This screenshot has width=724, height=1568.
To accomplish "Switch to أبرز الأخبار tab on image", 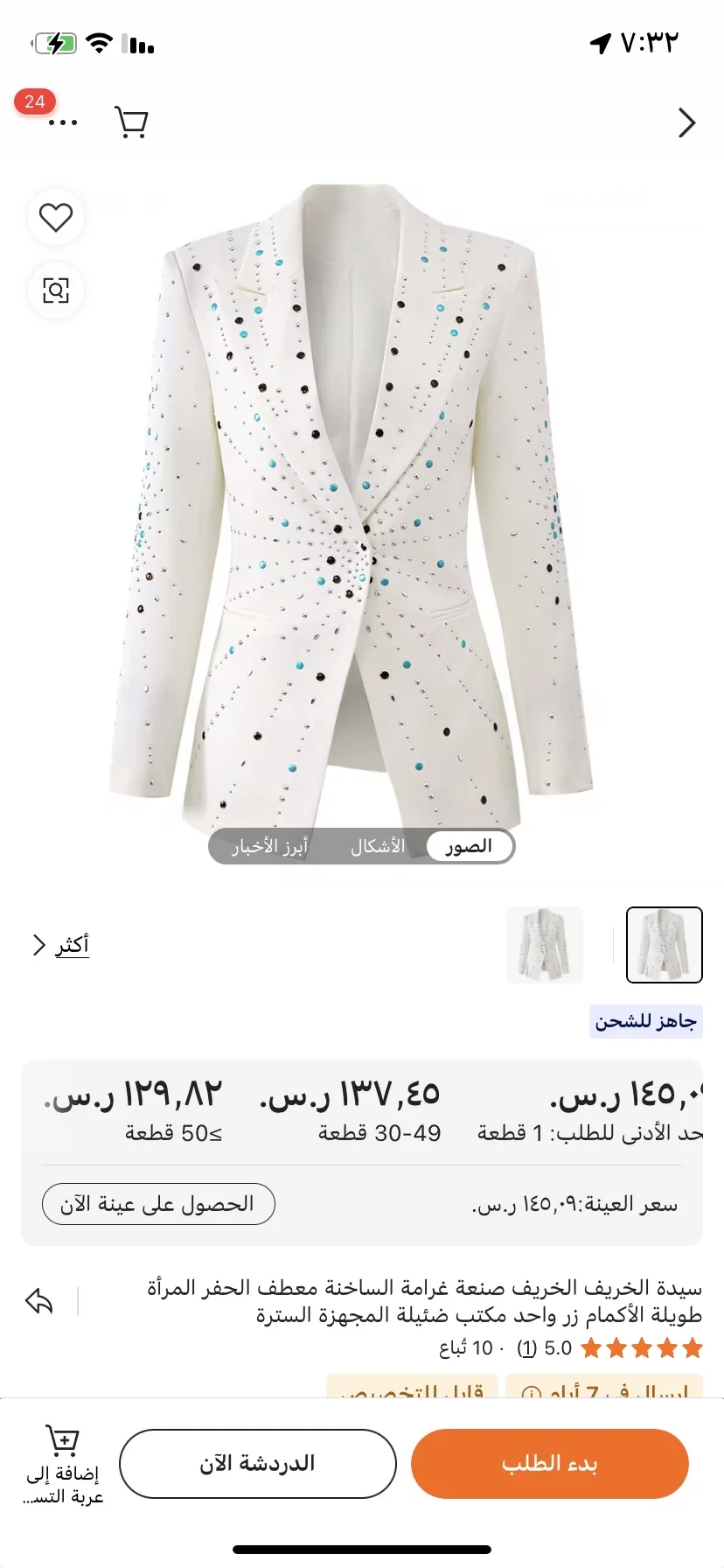I will point(269,846).
